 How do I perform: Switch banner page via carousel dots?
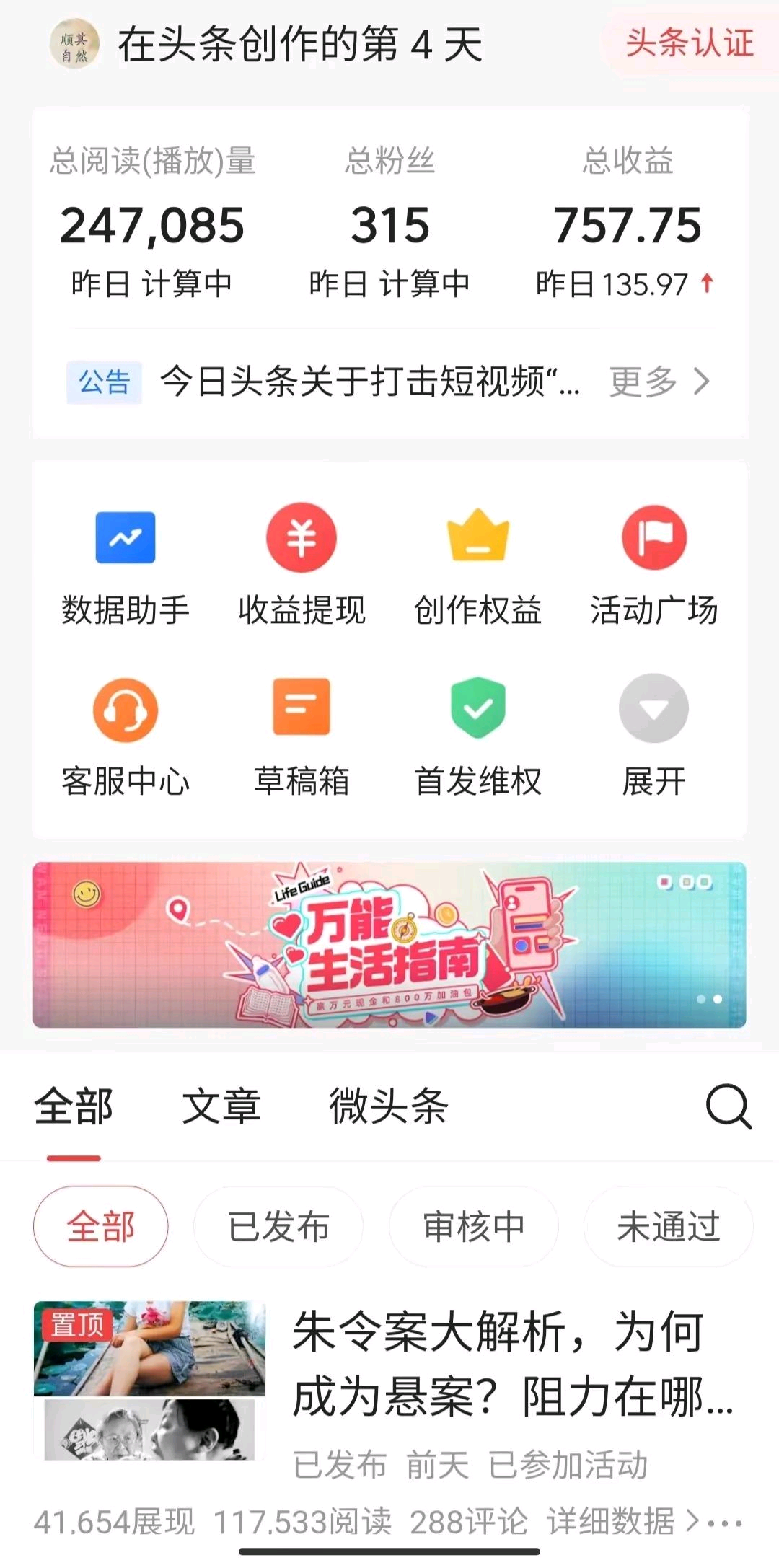[x=710, y=998]
